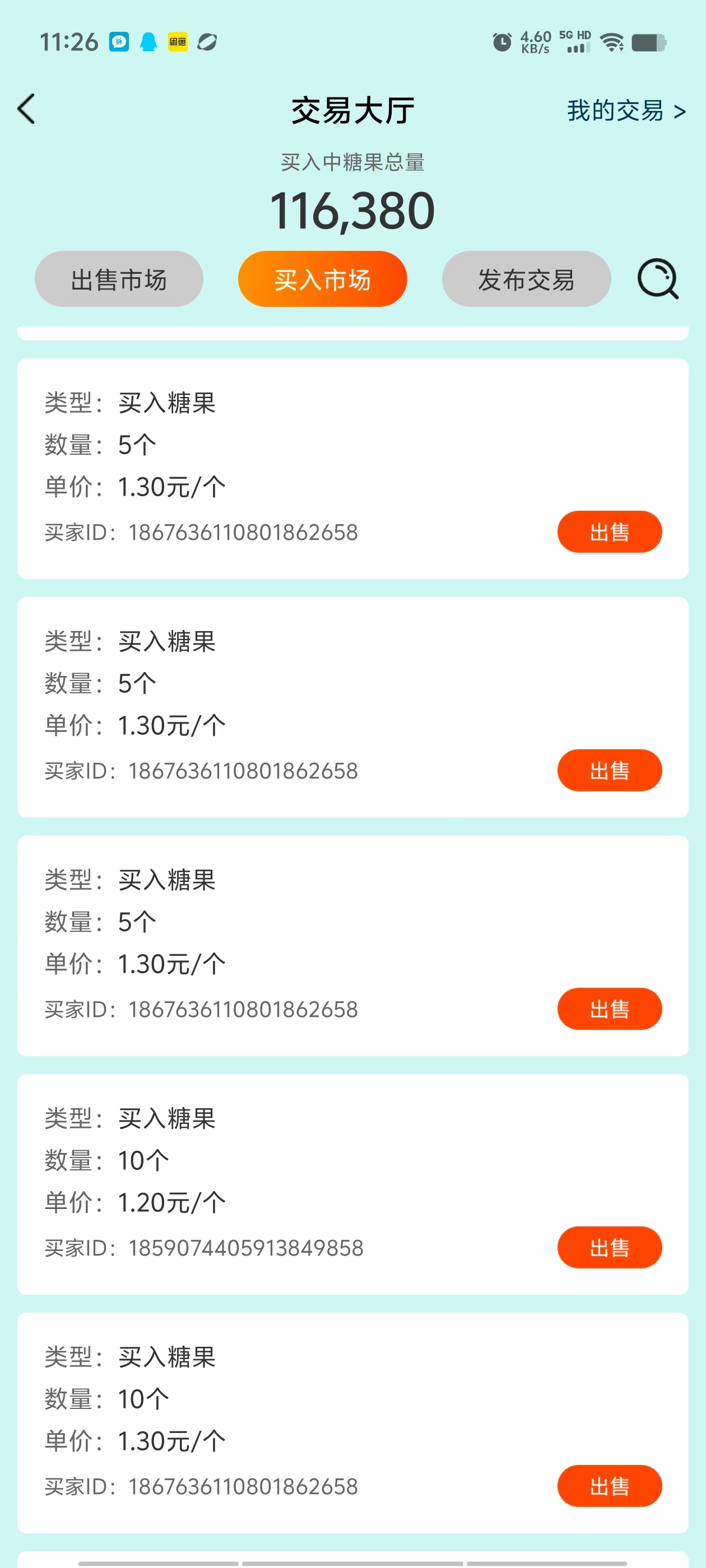Viewport: 706px width, 1568px height.
Task: Switch to 出售市场 tab
Action: click(119, 279)
